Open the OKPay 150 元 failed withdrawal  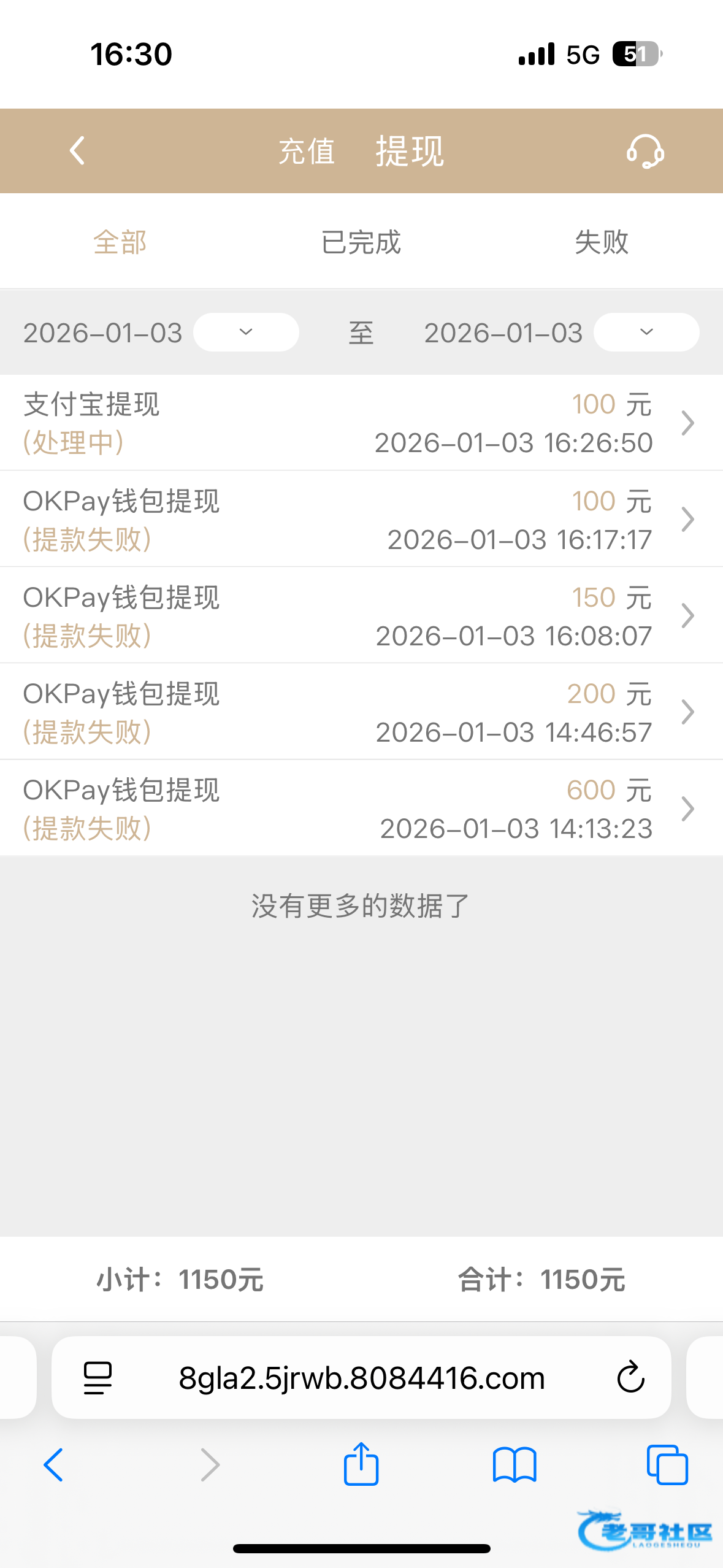(361, 616)
